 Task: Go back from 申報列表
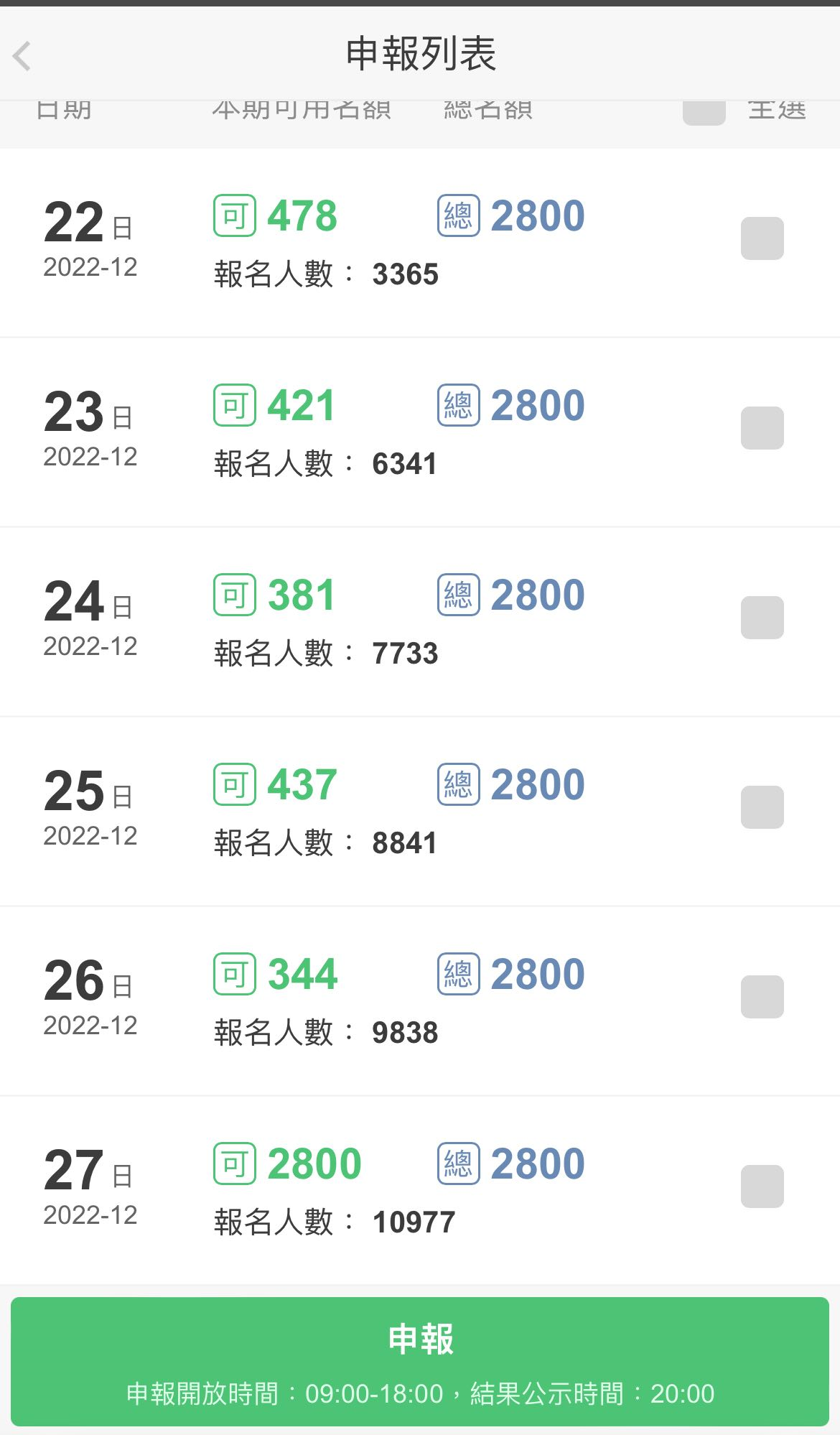coord(23,56)
